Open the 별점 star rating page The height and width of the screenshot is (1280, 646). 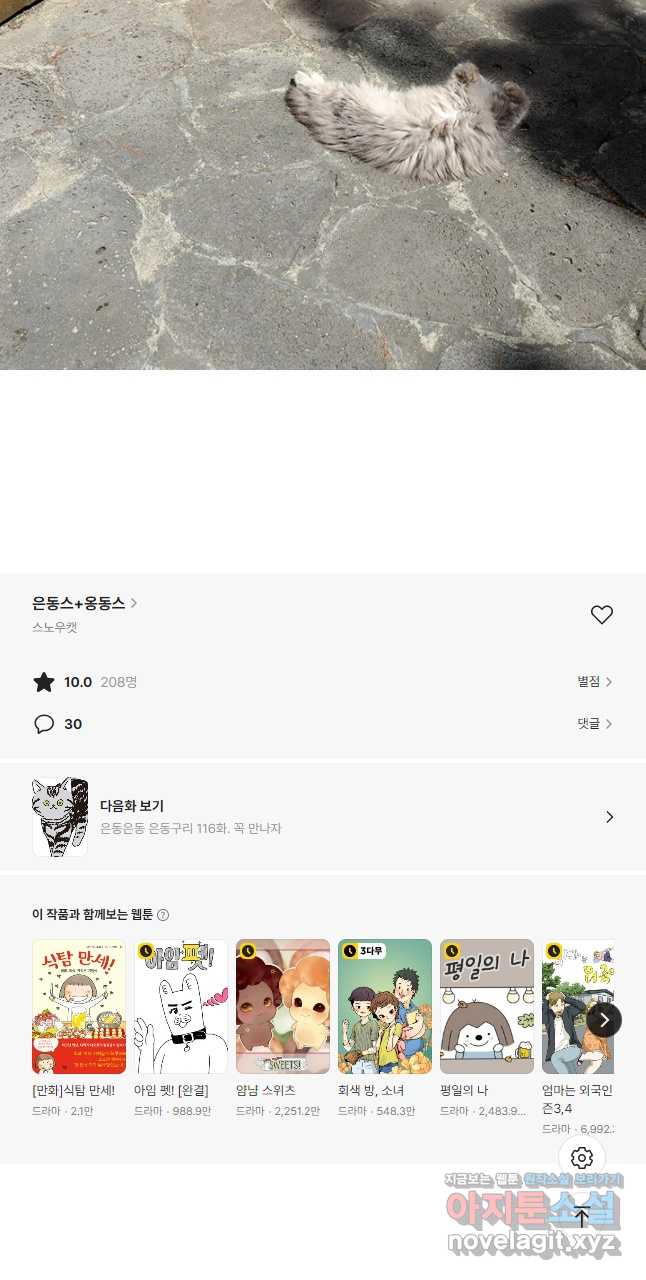[x=594, y=682]
